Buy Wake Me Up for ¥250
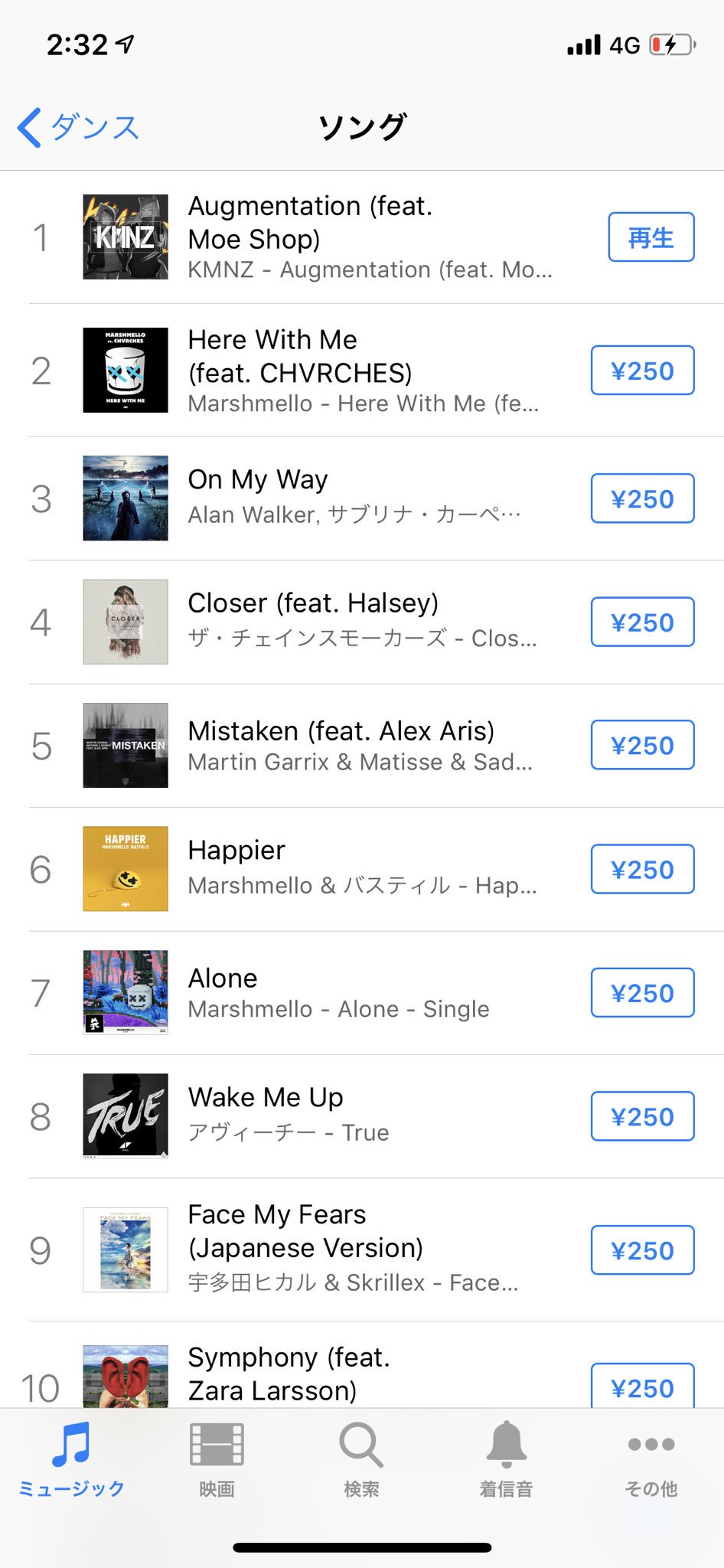 (642, 1117)
